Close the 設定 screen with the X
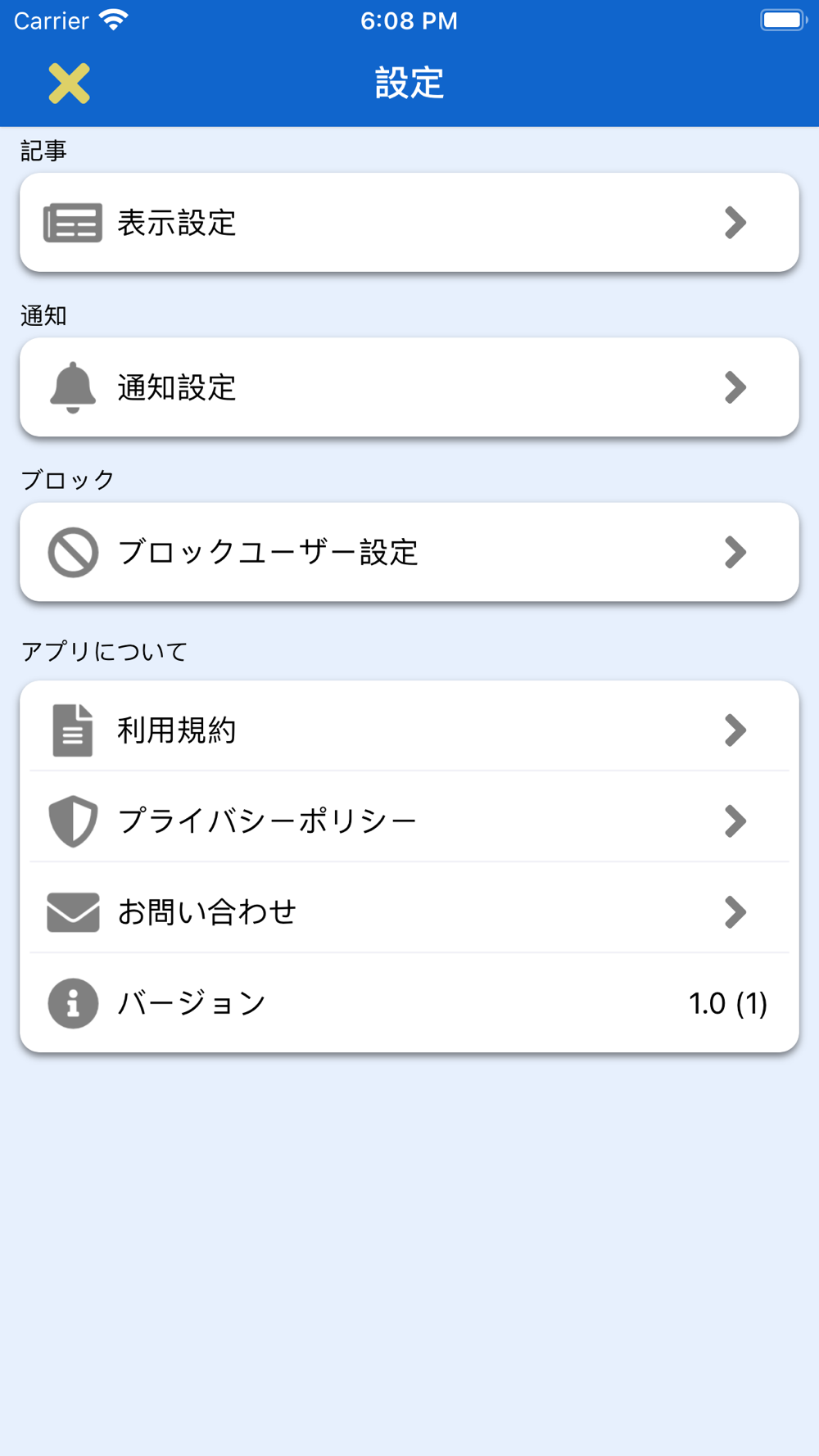This screenshot has width=819, height=1456. pyautogui.click(x=69, y=84)
